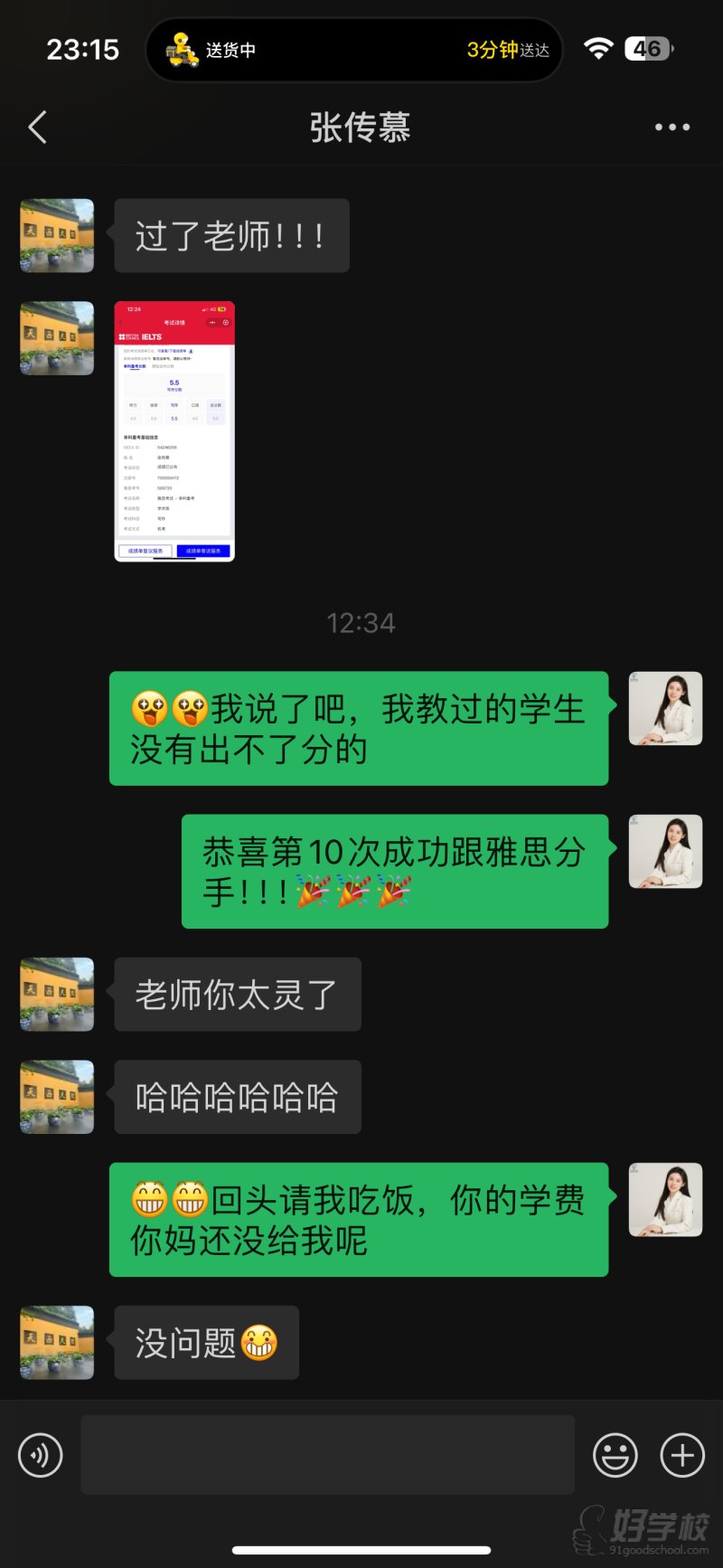Image resolution: width=723 pixels, height=1568 pixels.
Task: Open the 可查看/下载成绩单 link
Action: click(x=174, y=350)
